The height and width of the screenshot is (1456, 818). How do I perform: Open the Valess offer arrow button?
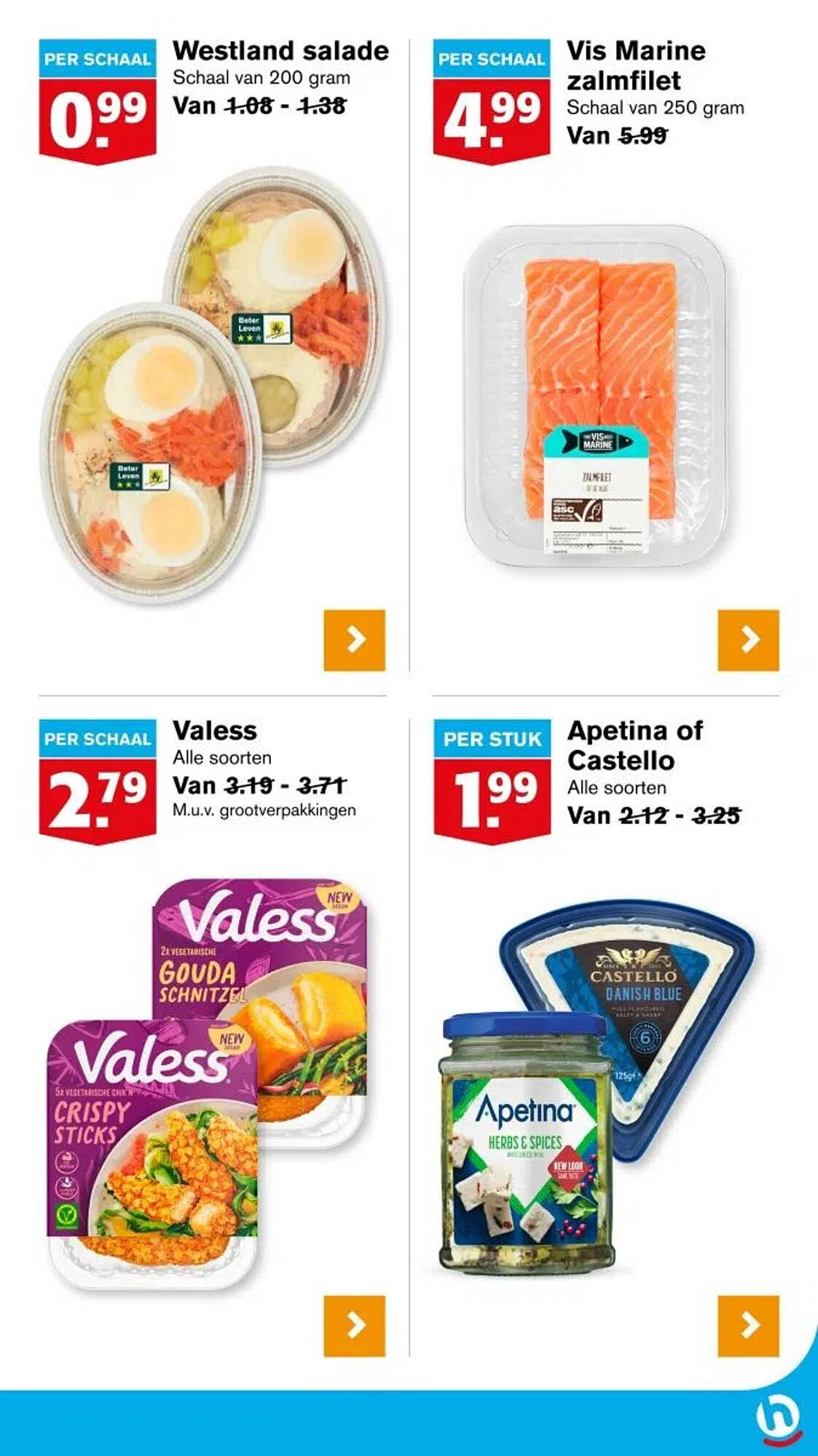point(355,1326)
